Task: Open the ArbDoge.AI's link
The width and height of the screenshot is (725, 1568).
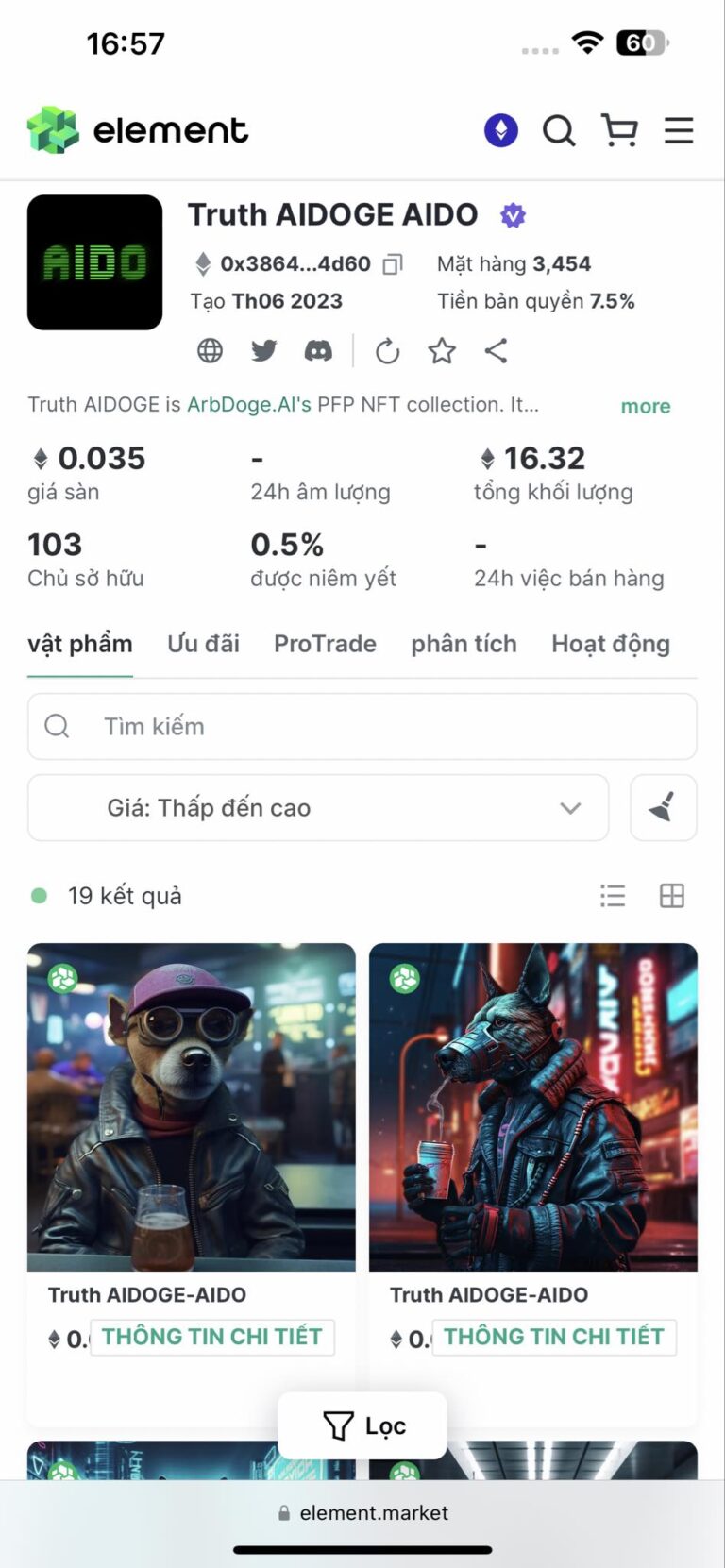Action: (248, 404)
